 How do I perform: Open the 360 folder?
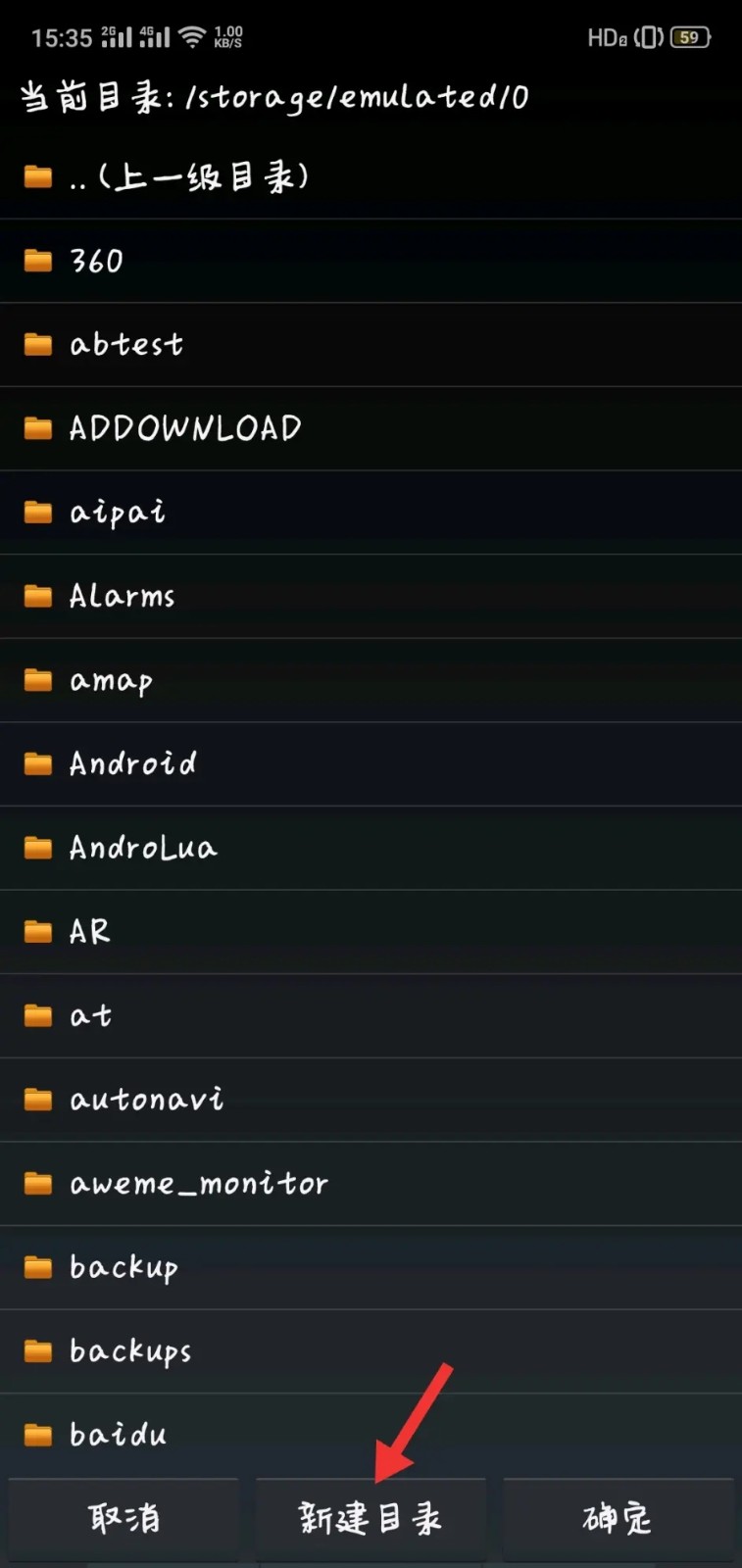coord(371,261)
